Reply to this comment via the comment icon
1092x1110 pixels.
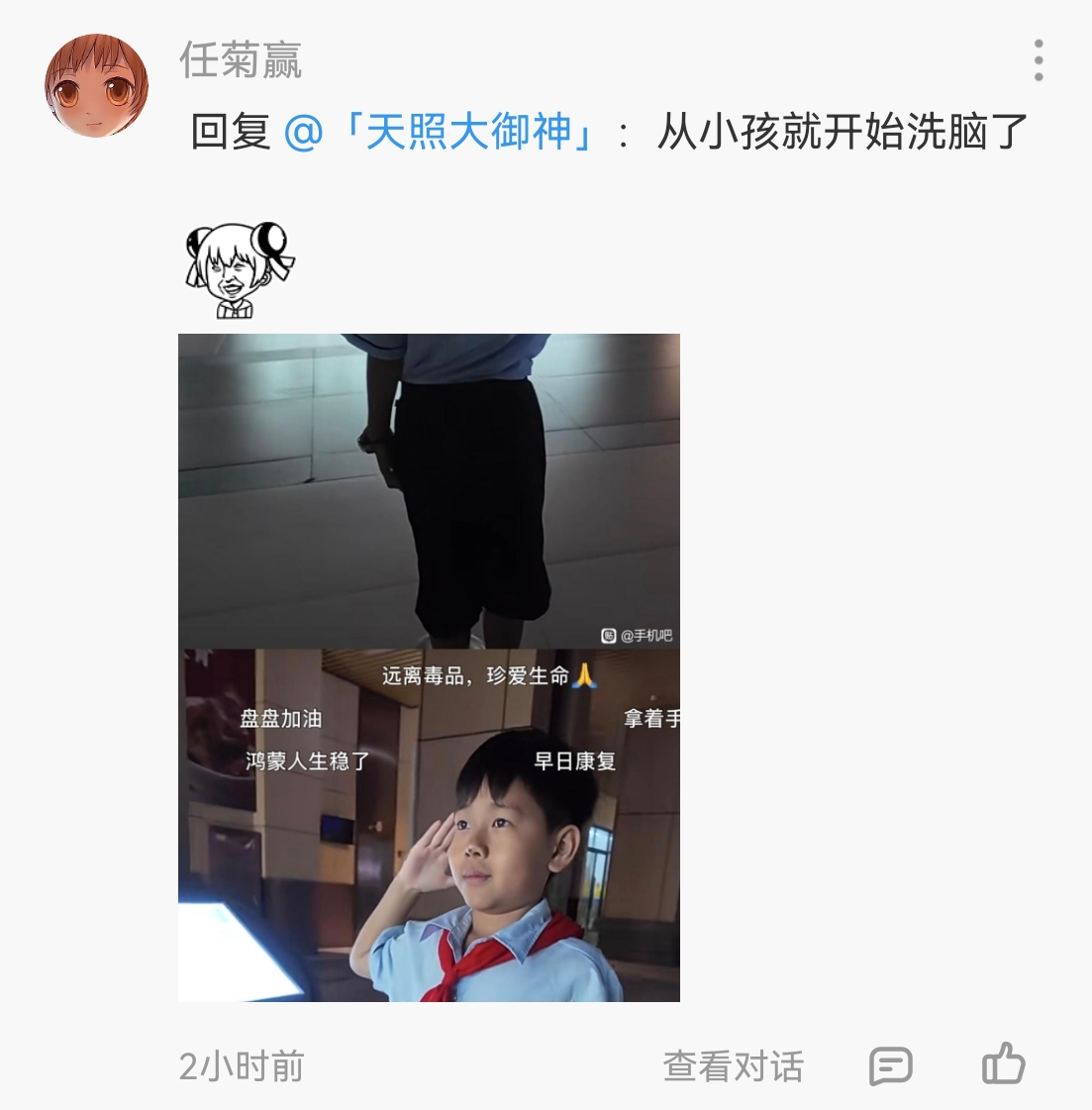[x=890, y=1066]
